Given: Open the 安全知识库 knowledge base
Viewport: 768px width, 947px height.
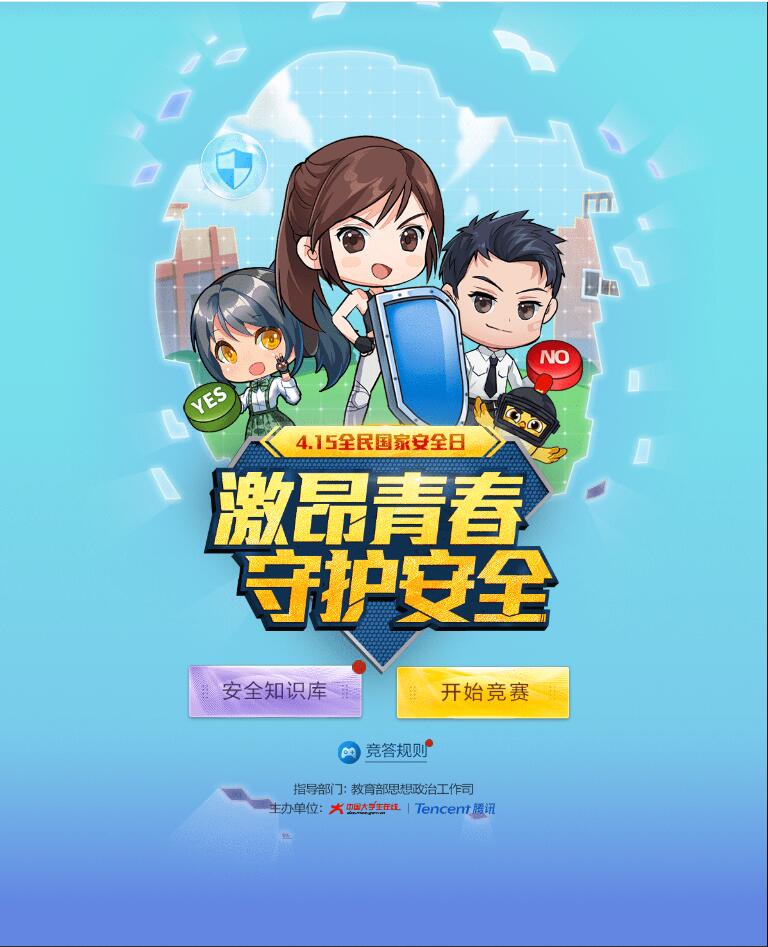Looking at the screenshot, I should (274, 692).
